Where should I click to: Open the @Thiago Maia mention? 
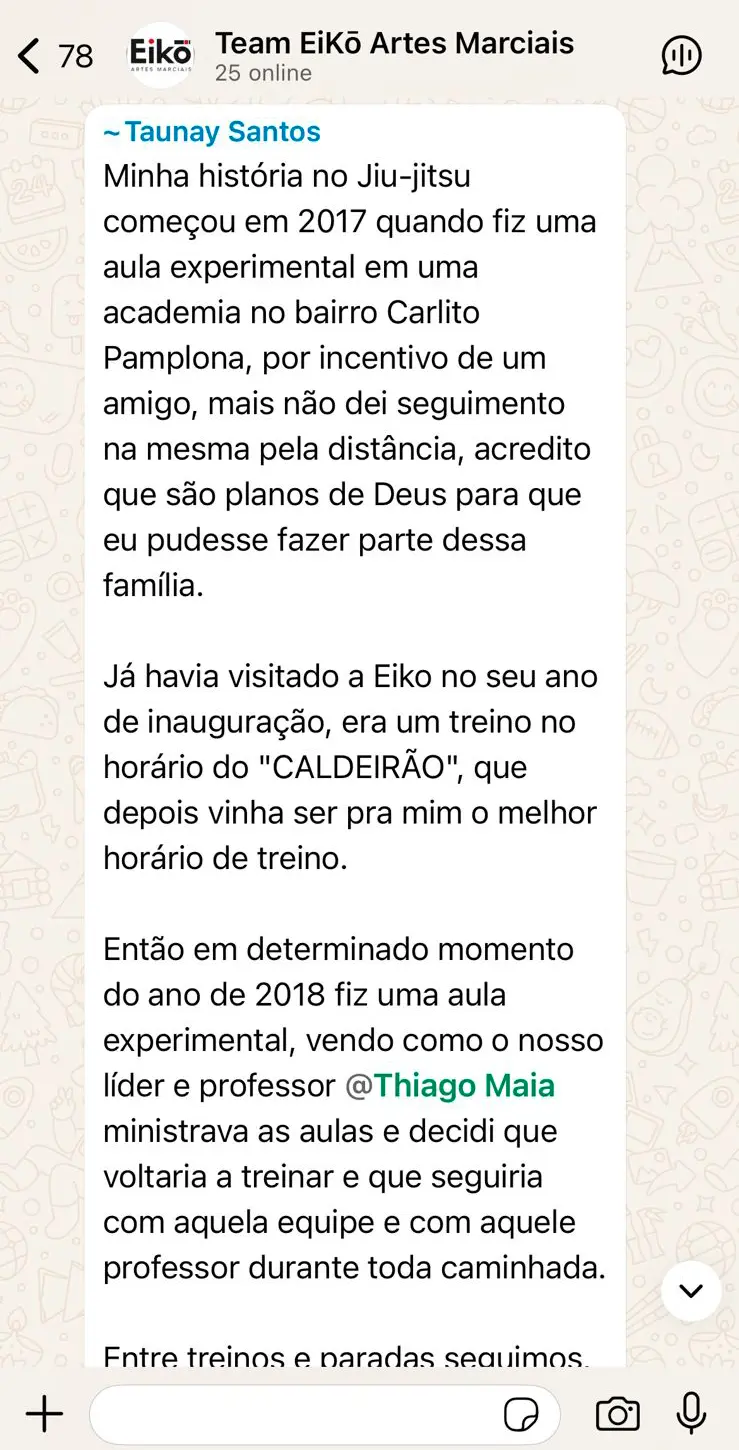(450, 1086)
